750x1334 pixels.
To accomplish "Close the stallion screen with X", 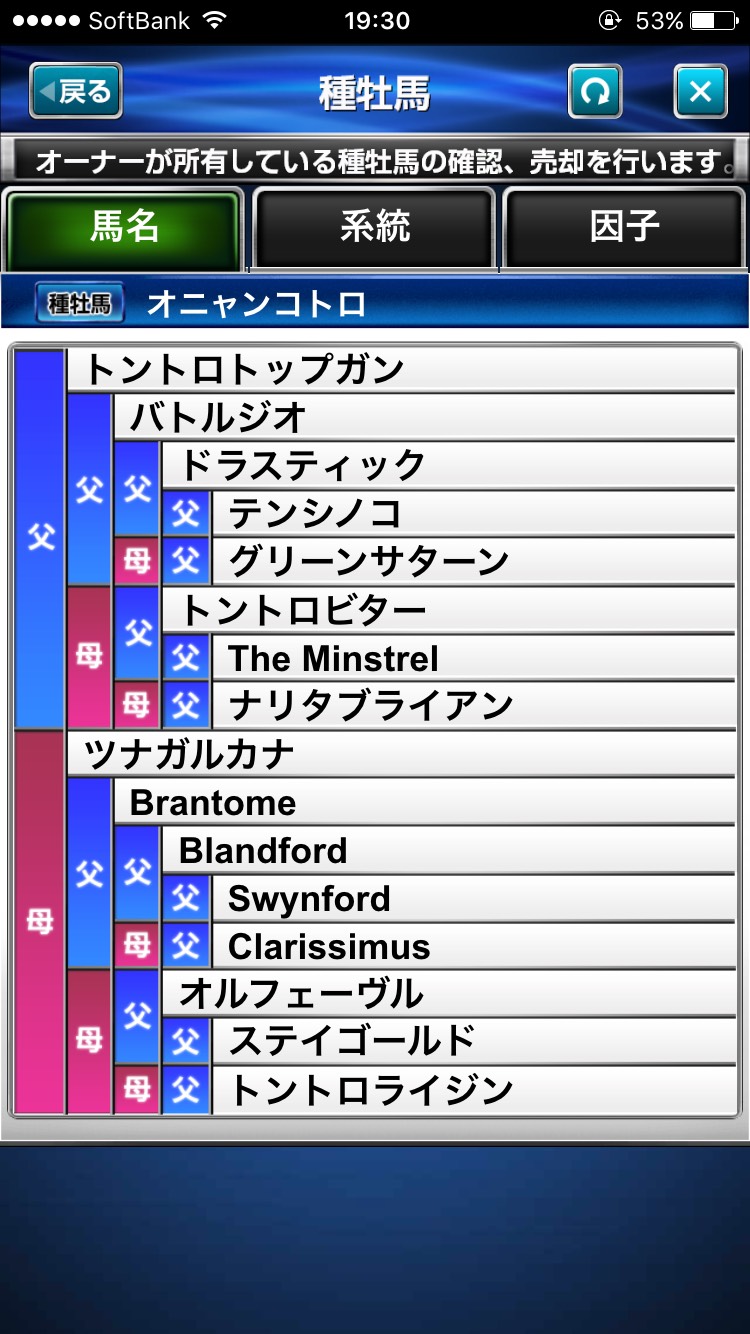I will (700, 92).
